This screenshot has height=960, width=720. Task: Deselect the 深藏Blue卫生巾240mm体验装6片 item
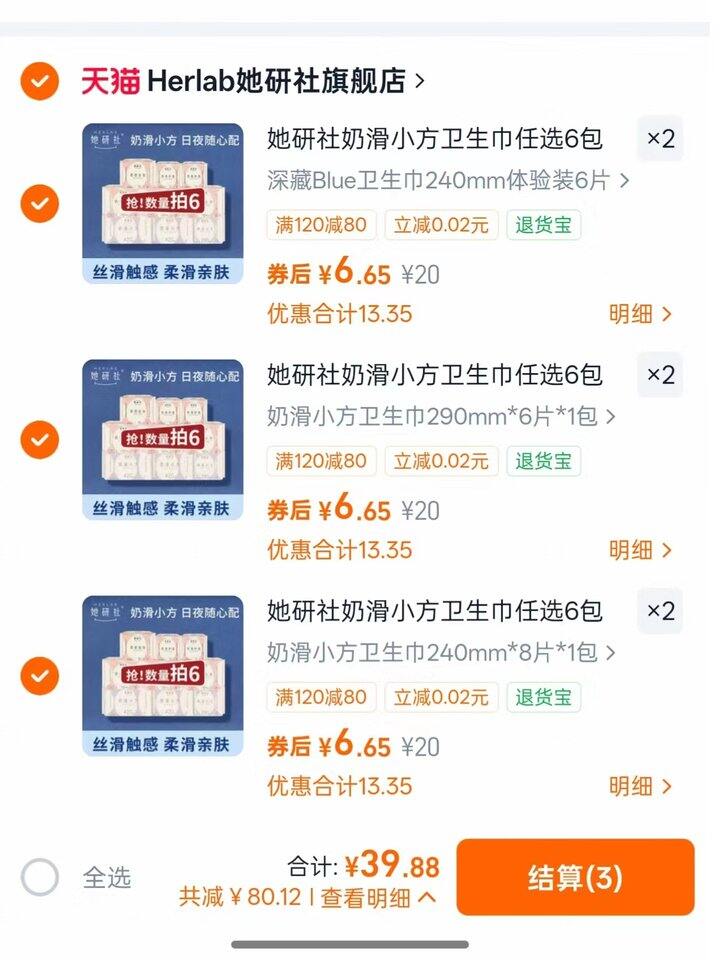40,204
